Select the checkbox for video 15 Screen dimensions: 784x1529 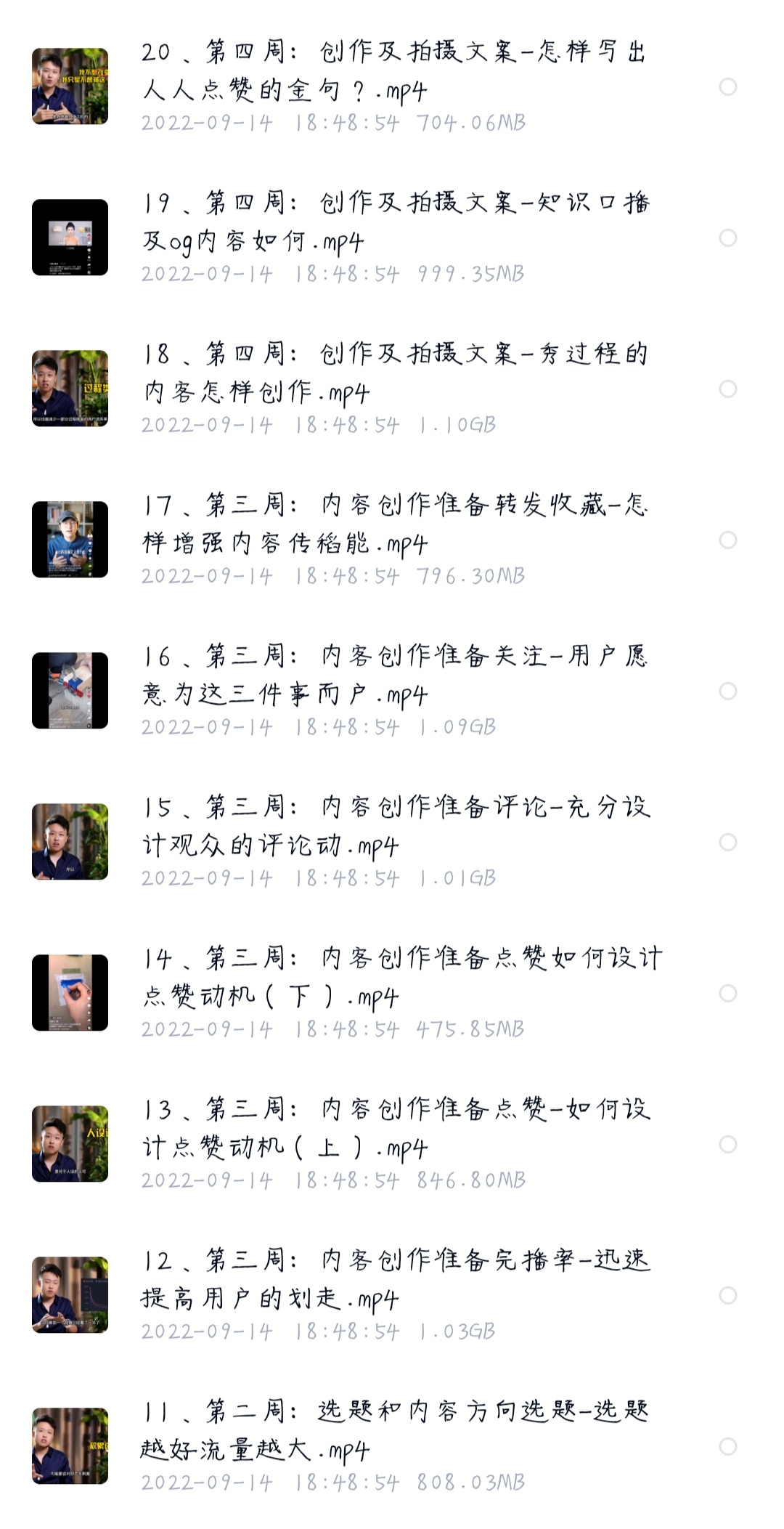(727, 843)
